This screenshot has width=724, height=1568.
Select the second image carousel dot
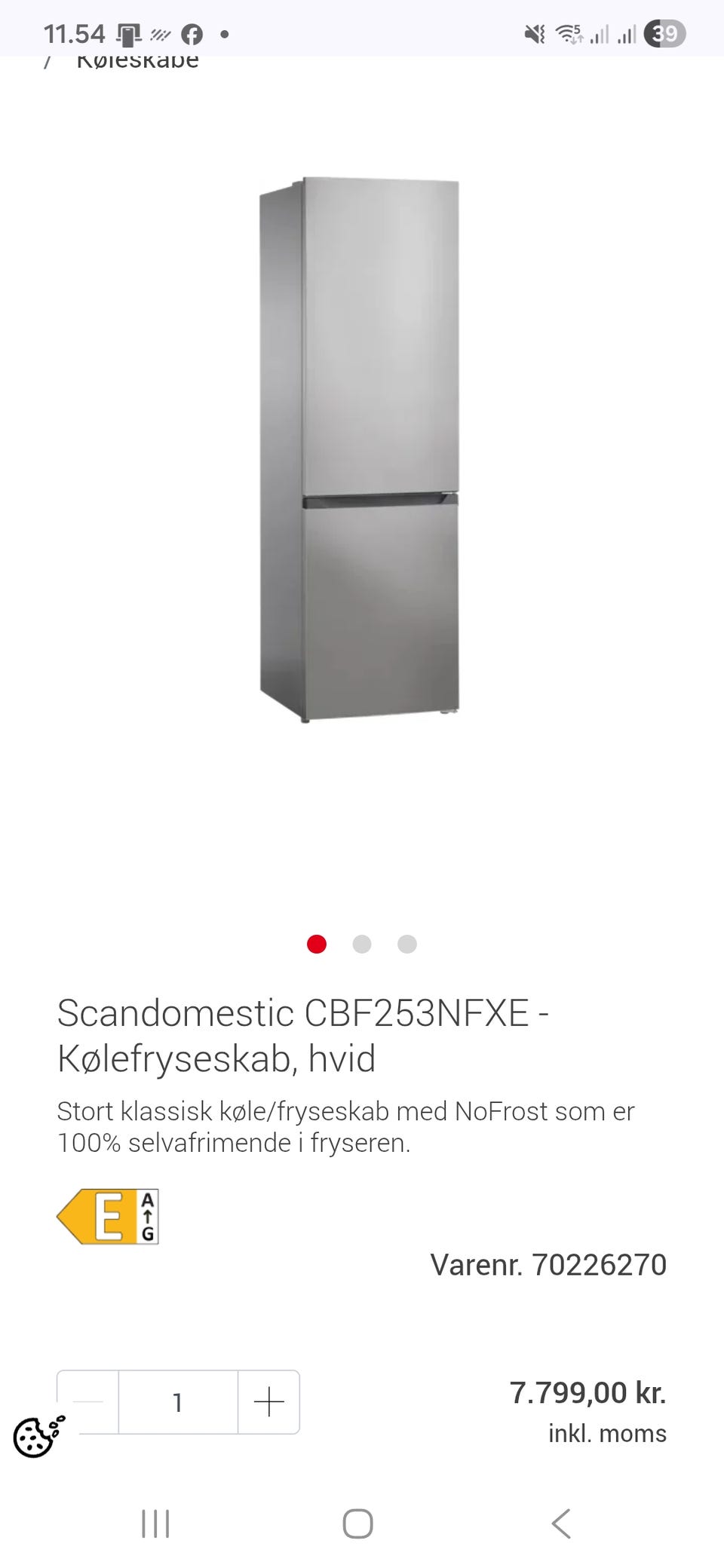pyautogui.click(x=362, y=943)
